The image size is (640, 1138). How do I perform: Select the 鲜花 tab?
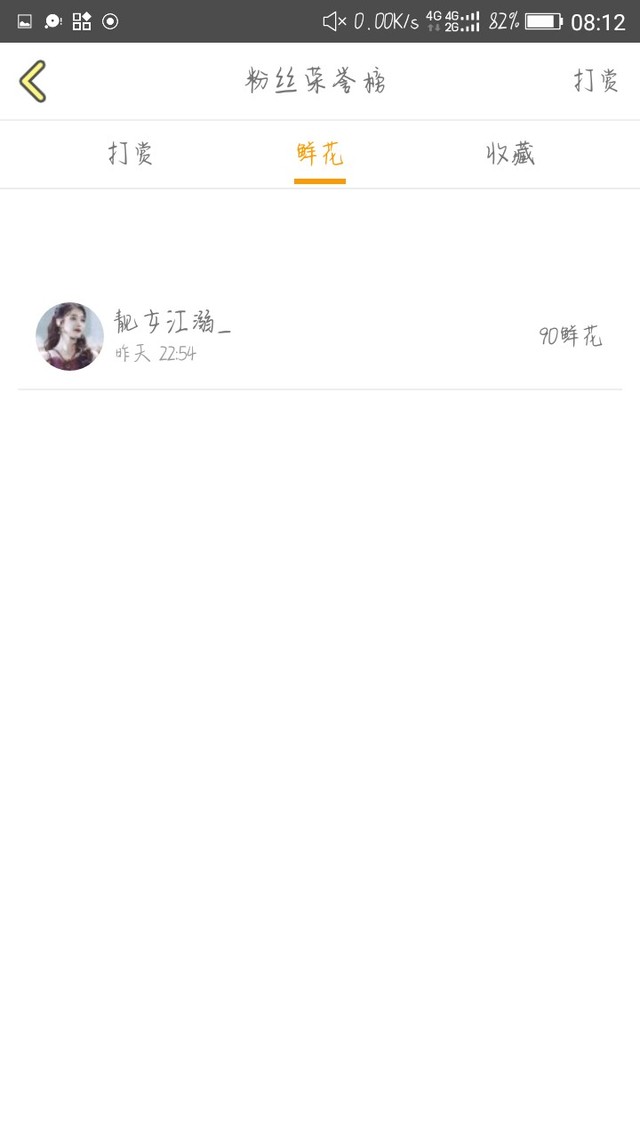tap(320, 154)
